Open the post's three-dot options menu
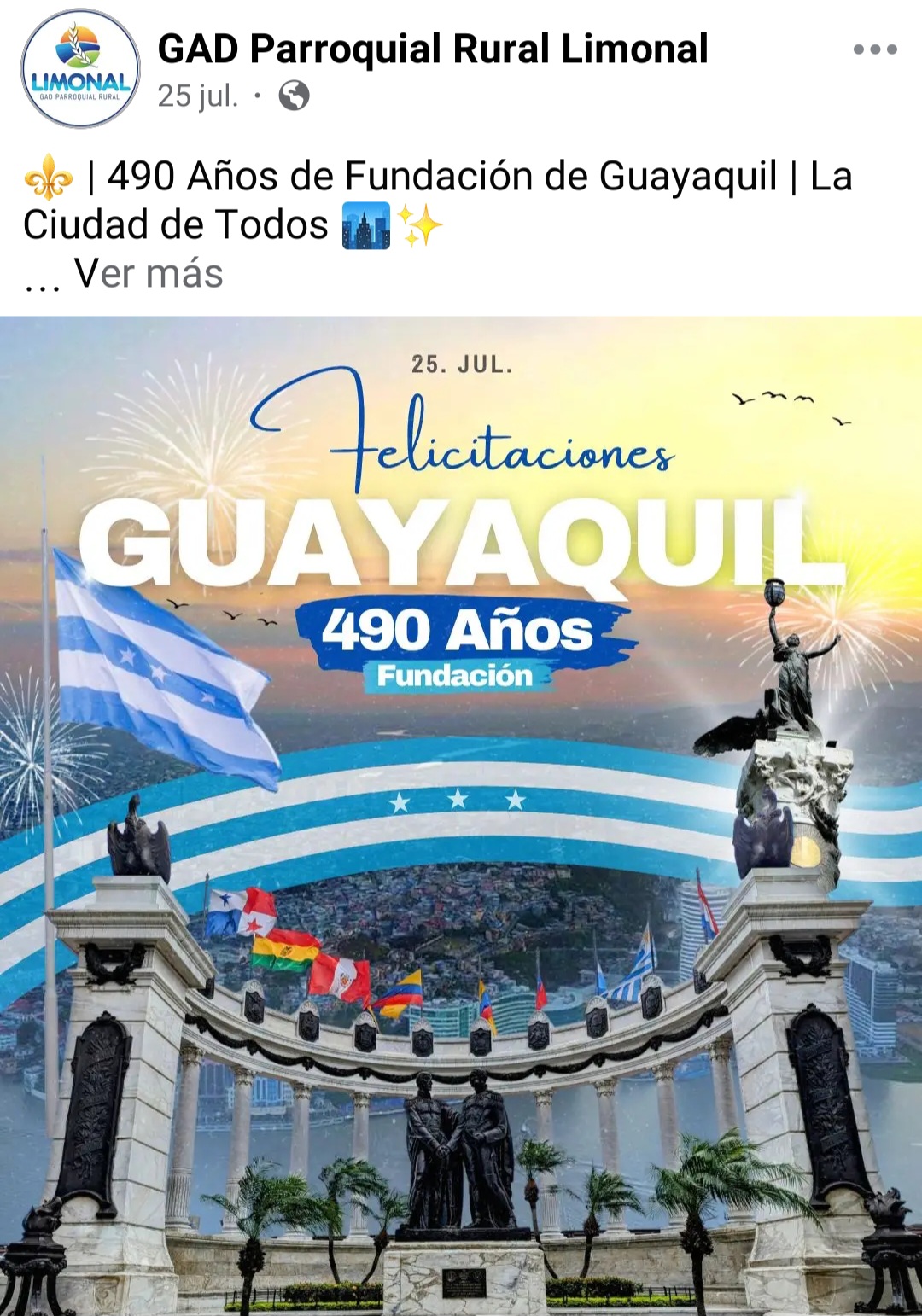Viewport: 922px width, 1316px height. pyautogui.click(x=875, y=49)
